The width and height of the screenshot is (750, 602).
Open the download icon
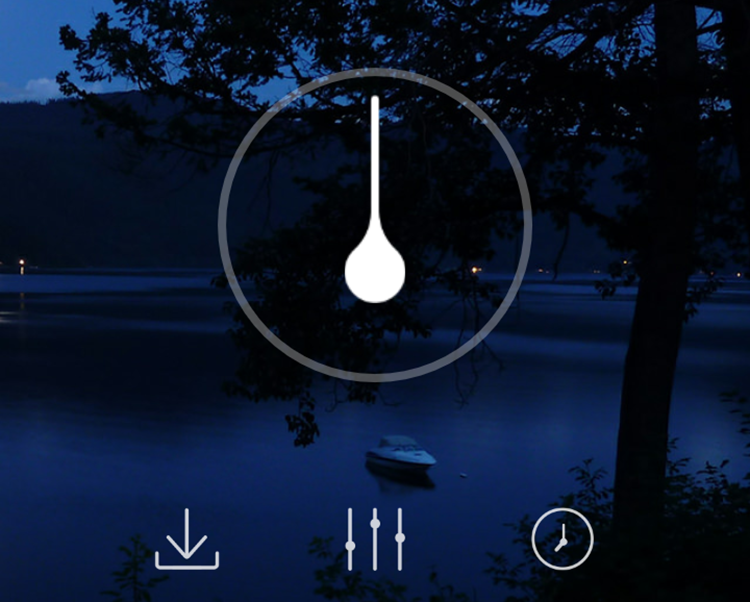(x=187, y=539)
